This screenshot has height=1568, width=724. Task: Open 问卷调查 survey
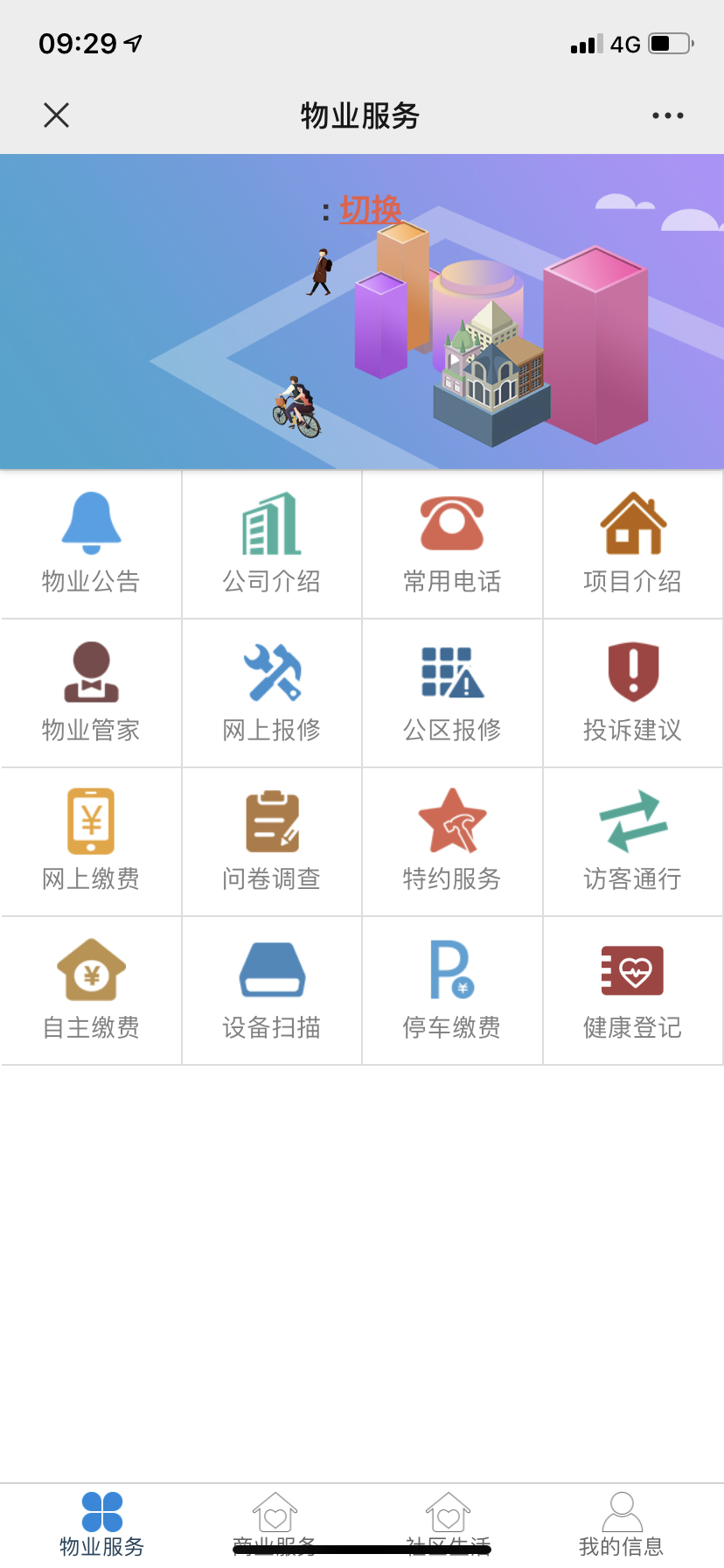coord(272,842)
